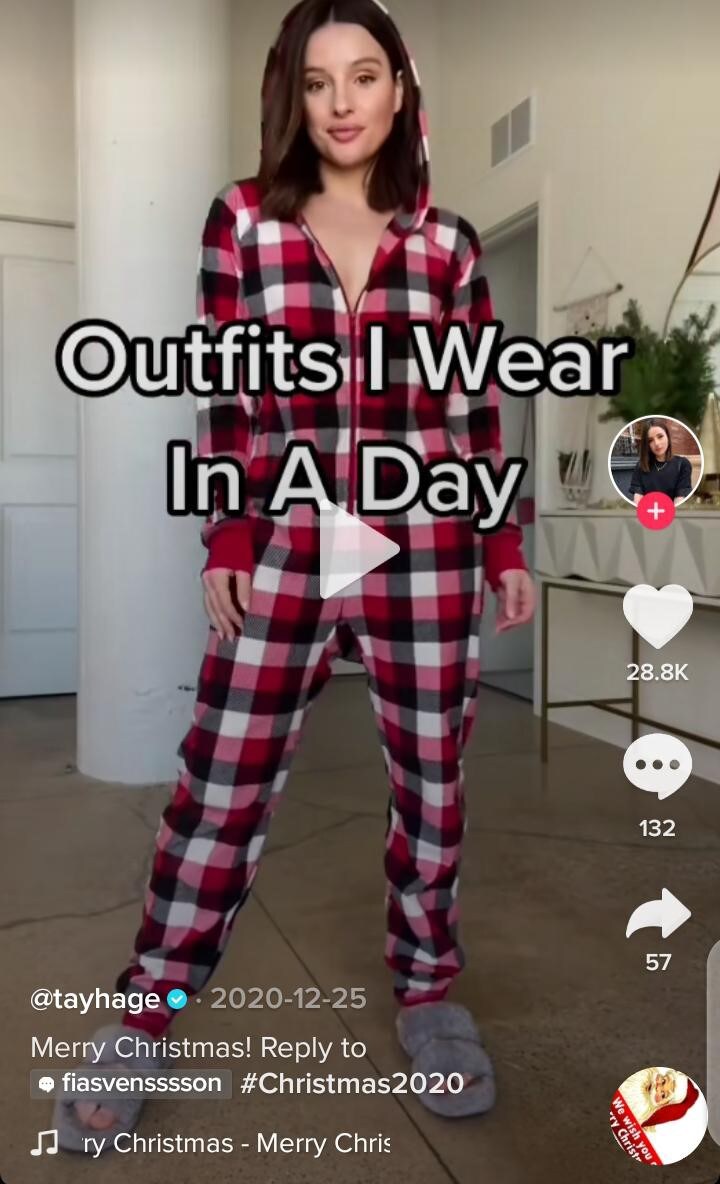Play the paused video

coord(358,549)
